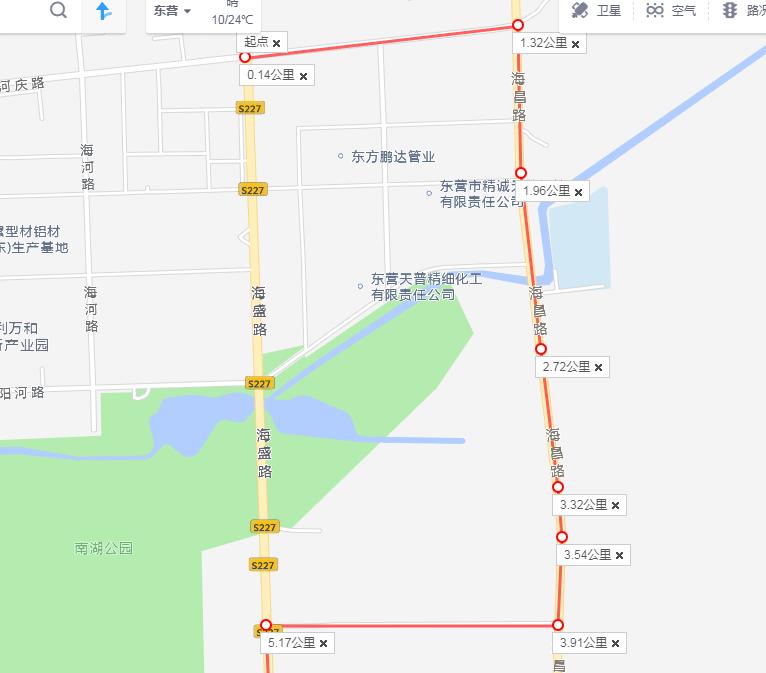Viewport: 766px width, 673px height.
Task: Delete the 3.32公里 measurement point
Action: [x=615, y=505]
